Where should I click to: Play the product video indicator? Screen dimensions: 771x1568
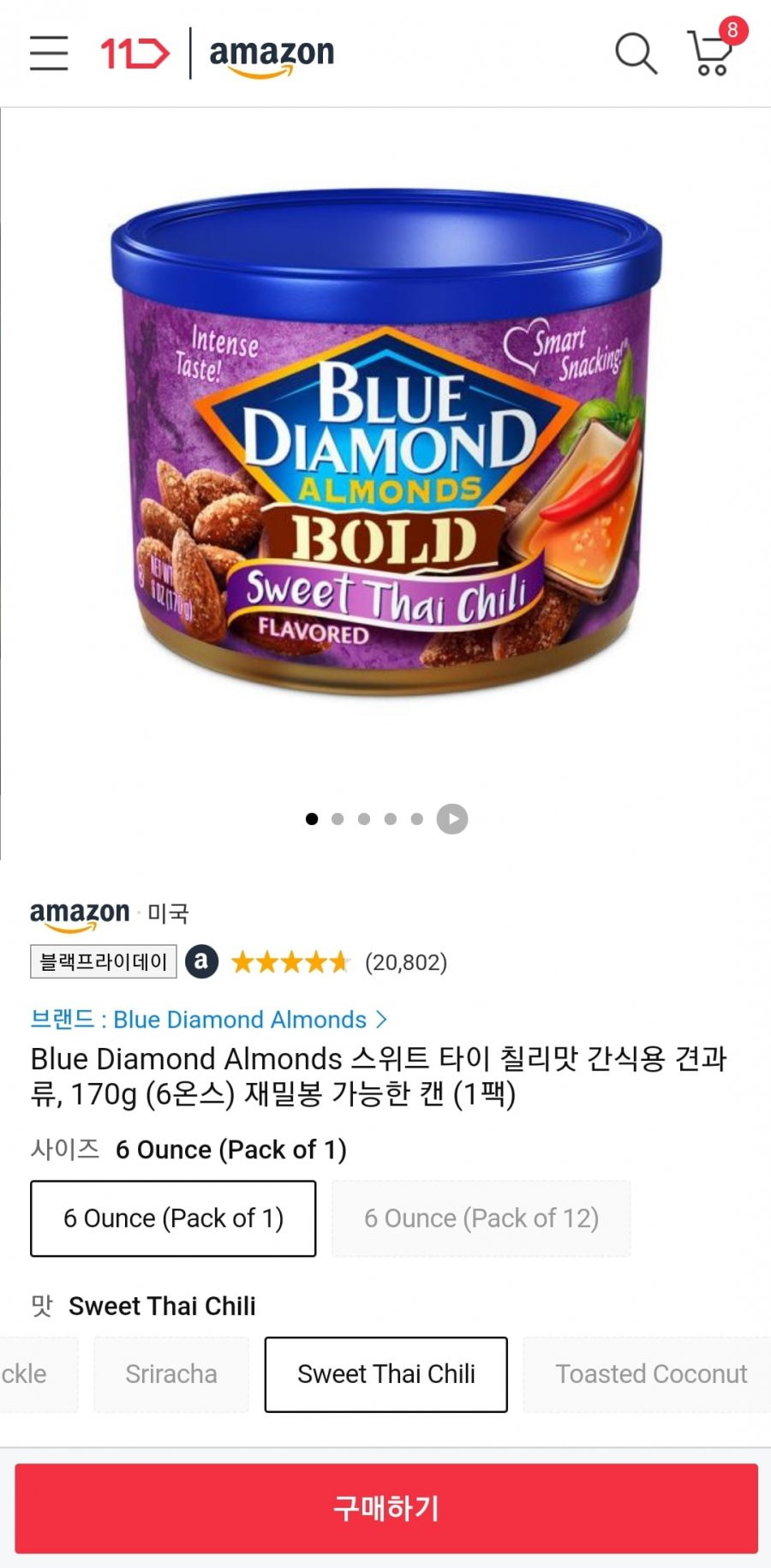point(452,819)
